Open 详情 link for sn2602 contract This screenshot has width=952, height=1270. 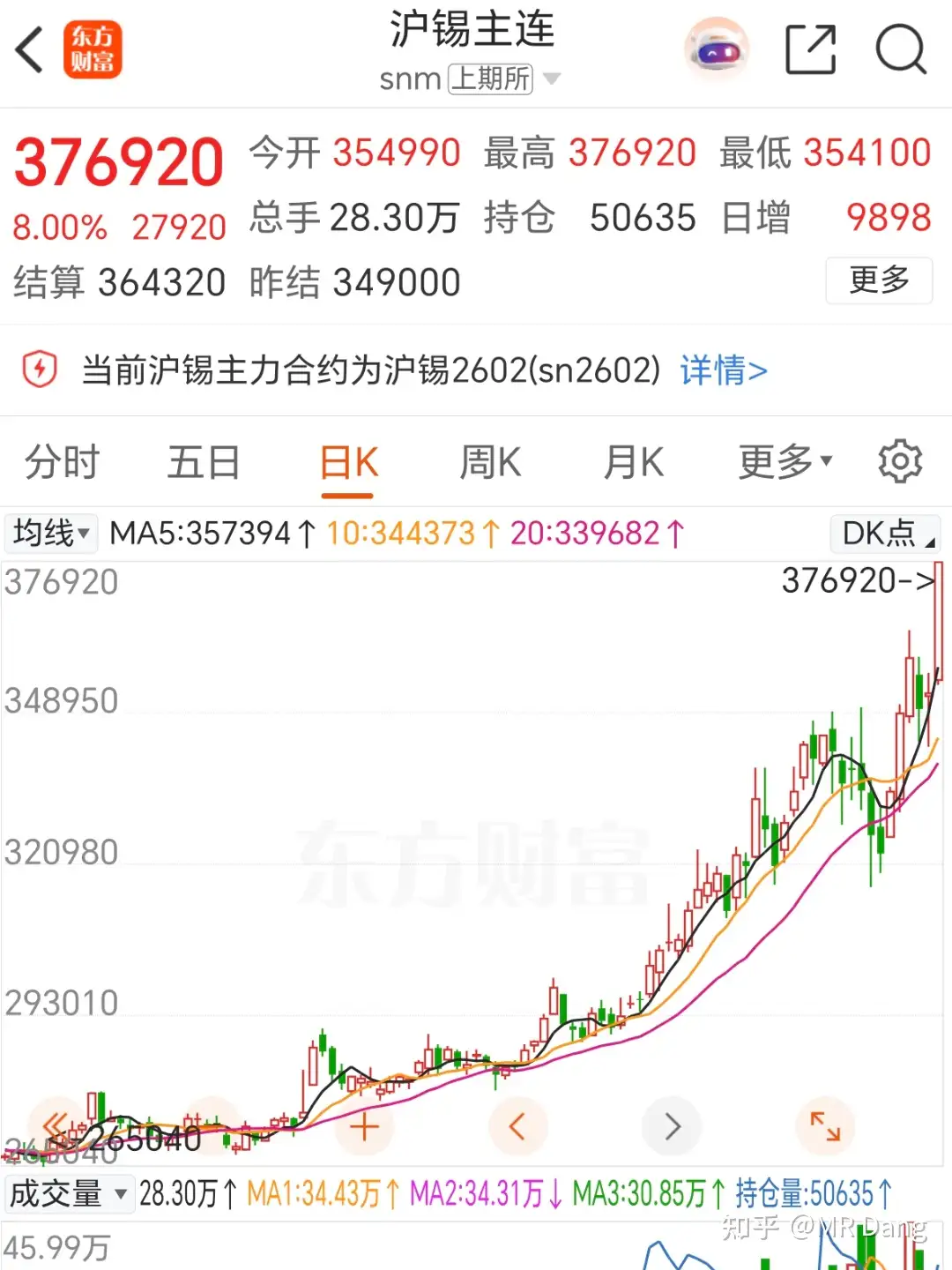[x=724, y=370]
